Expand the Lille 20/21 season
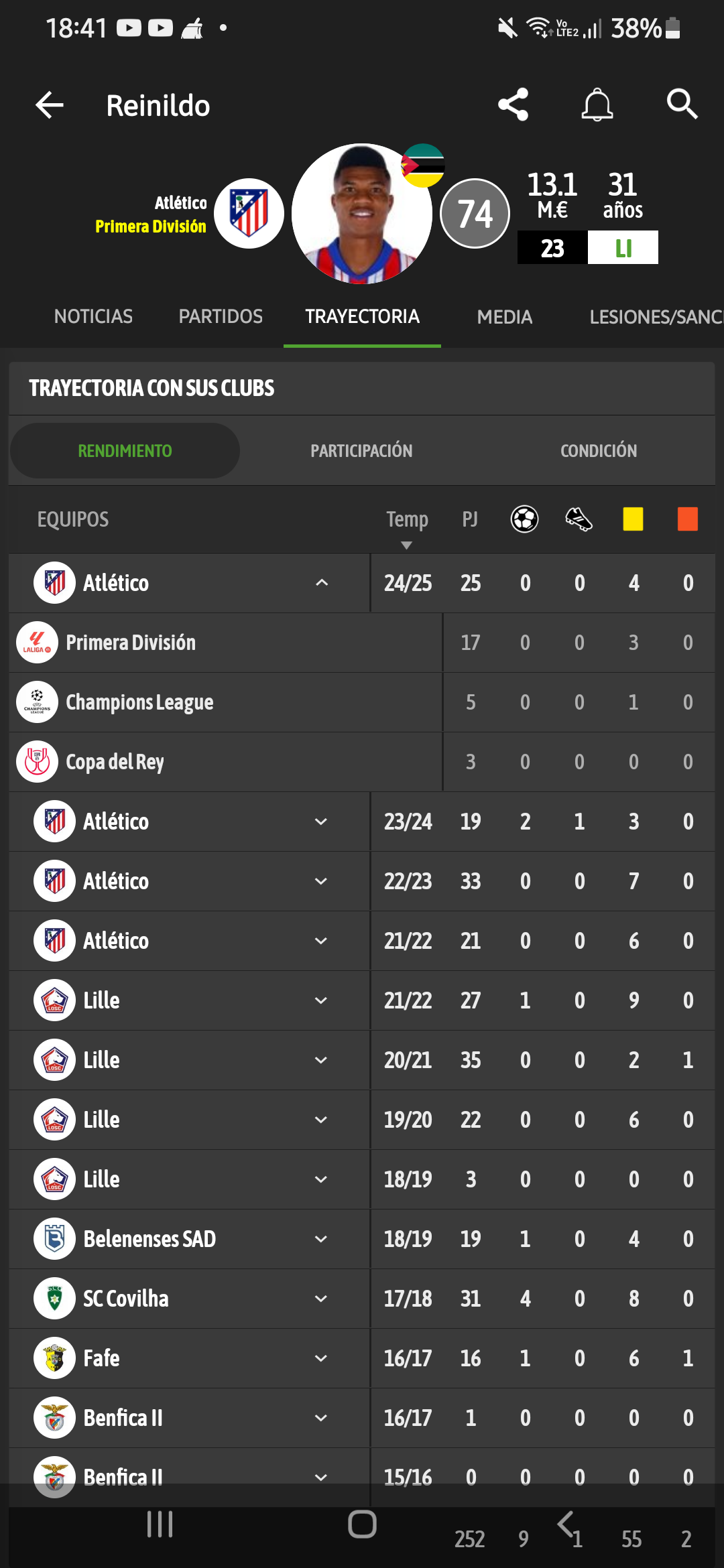The height and width of the screenshot is (1568, 724). (322, 1060)
